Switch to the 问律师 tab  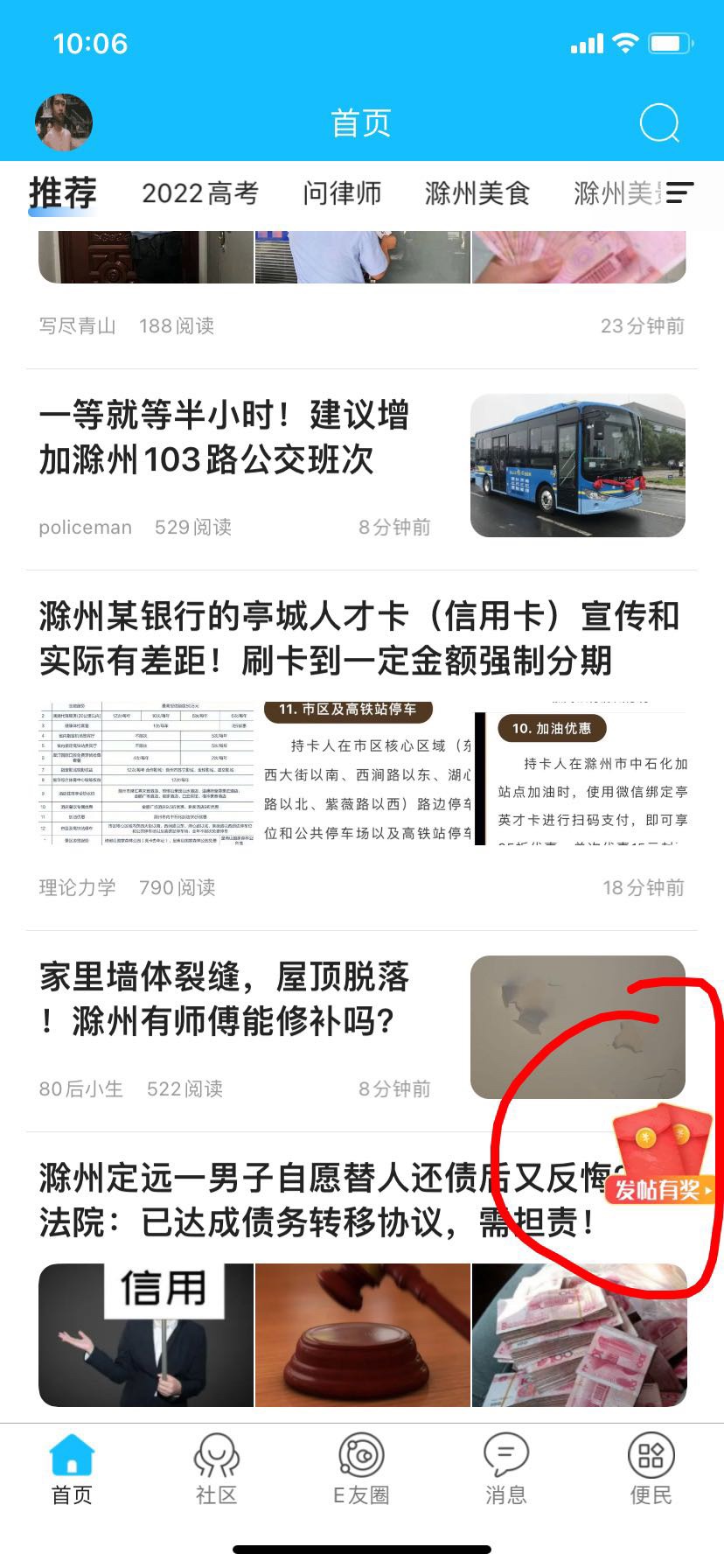(x=342, y=193)
